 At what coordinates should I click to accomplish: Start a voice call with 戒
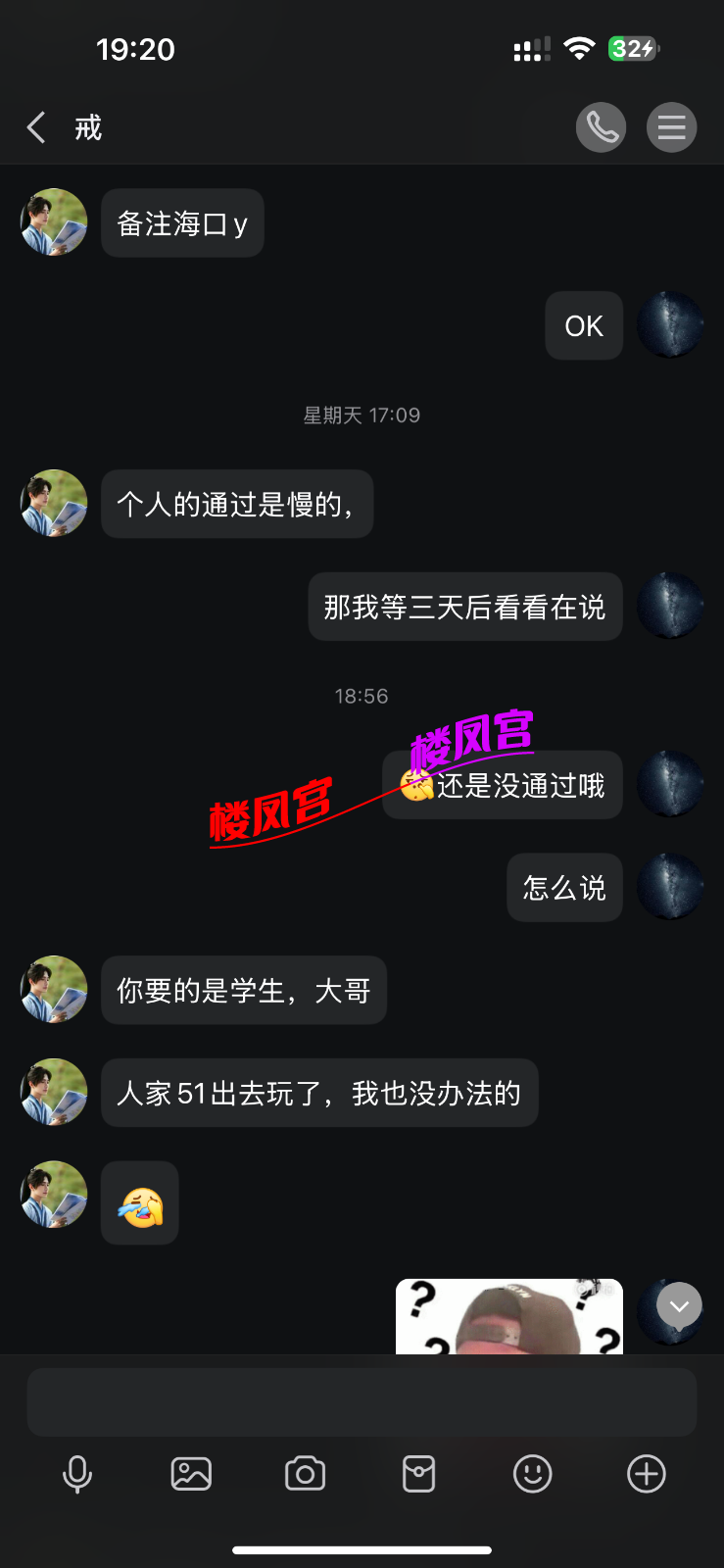(x=601, y=127)
